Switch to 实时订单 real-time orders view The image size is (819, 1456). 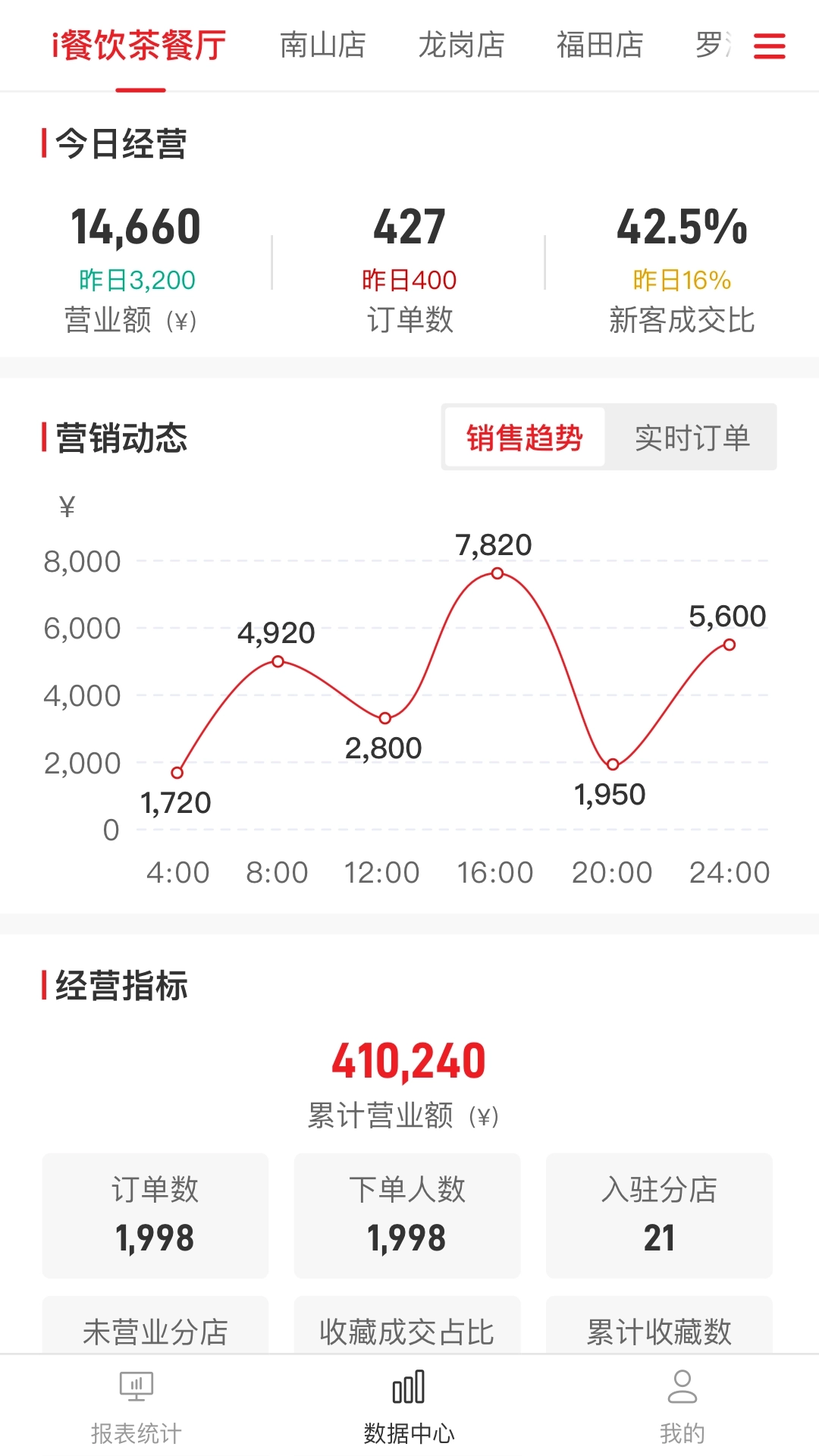click(x=694, y=437)
